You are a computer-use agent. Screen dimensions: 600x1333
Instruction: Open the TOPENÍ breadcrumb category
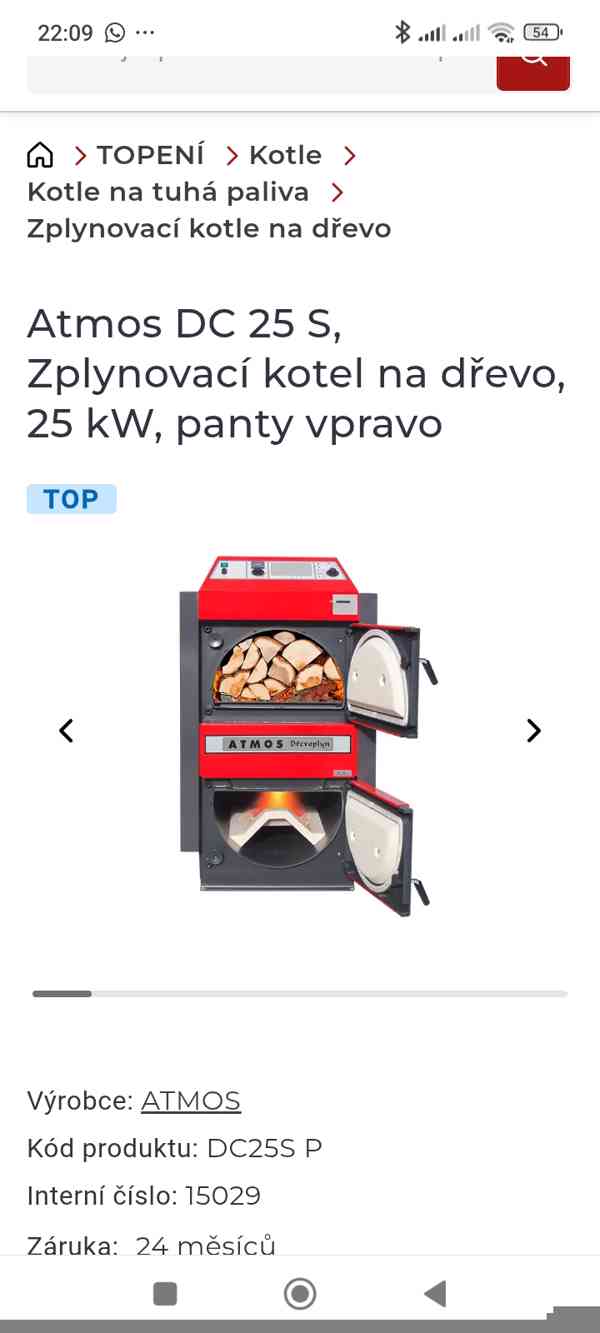tap(150, 155)
